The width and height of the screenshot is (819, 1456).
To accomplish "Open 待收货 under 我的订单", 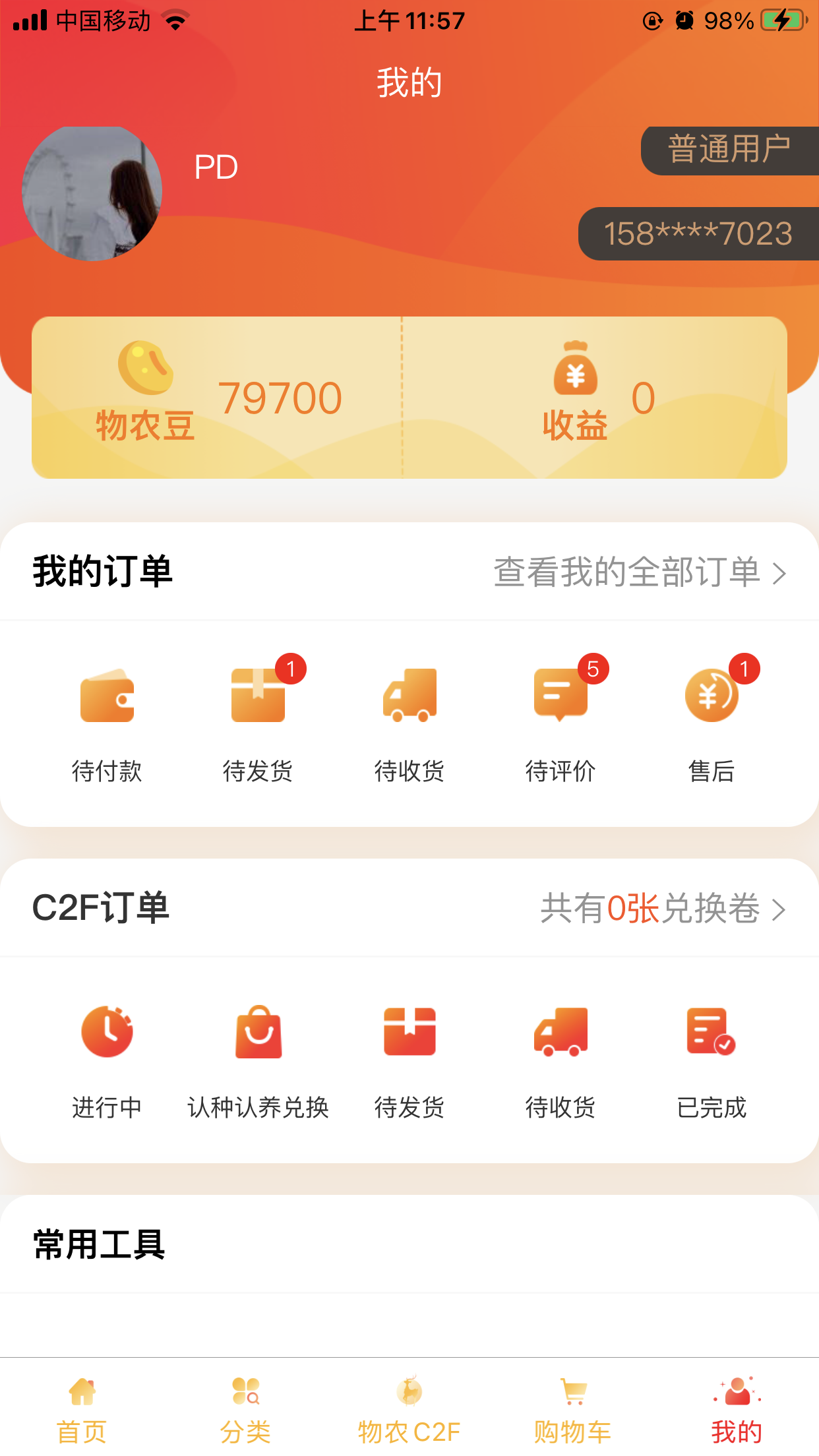I will coord(409,724).
